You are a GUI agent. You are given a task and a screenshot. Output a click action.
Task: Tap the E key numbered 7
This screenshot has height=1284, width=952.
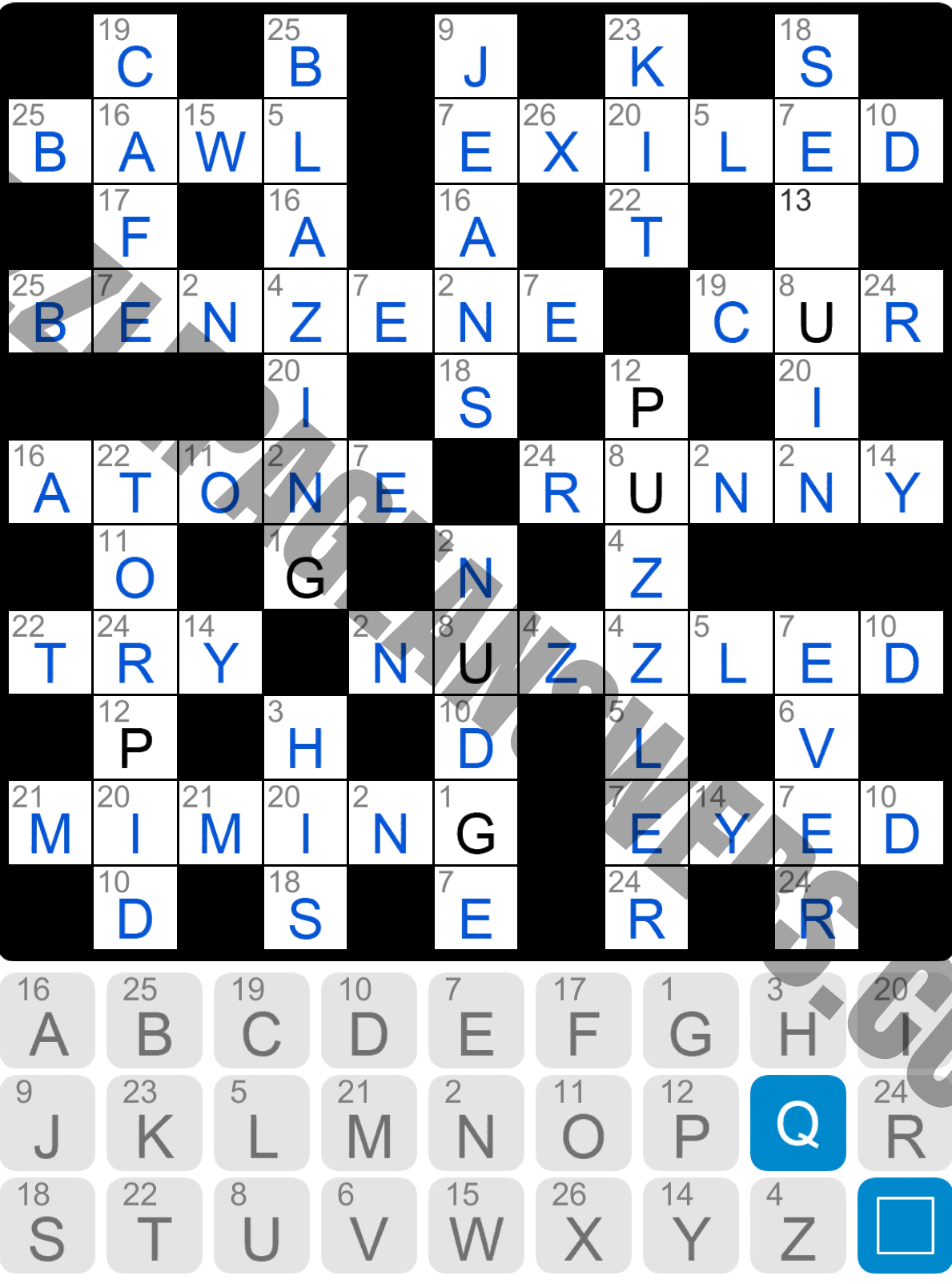point(476,1020)
